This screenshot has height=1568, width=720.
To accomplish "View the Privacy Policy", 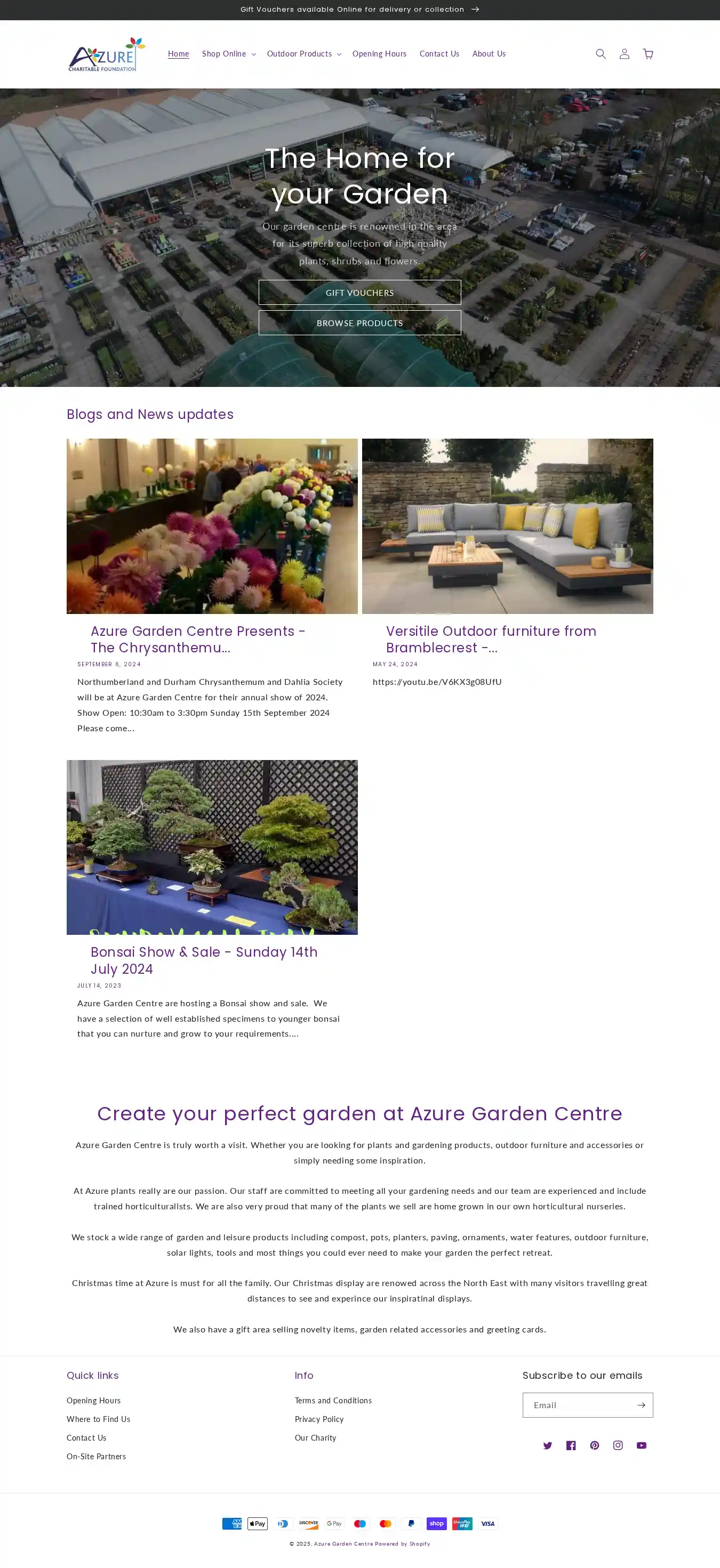I will [319, 1419].
